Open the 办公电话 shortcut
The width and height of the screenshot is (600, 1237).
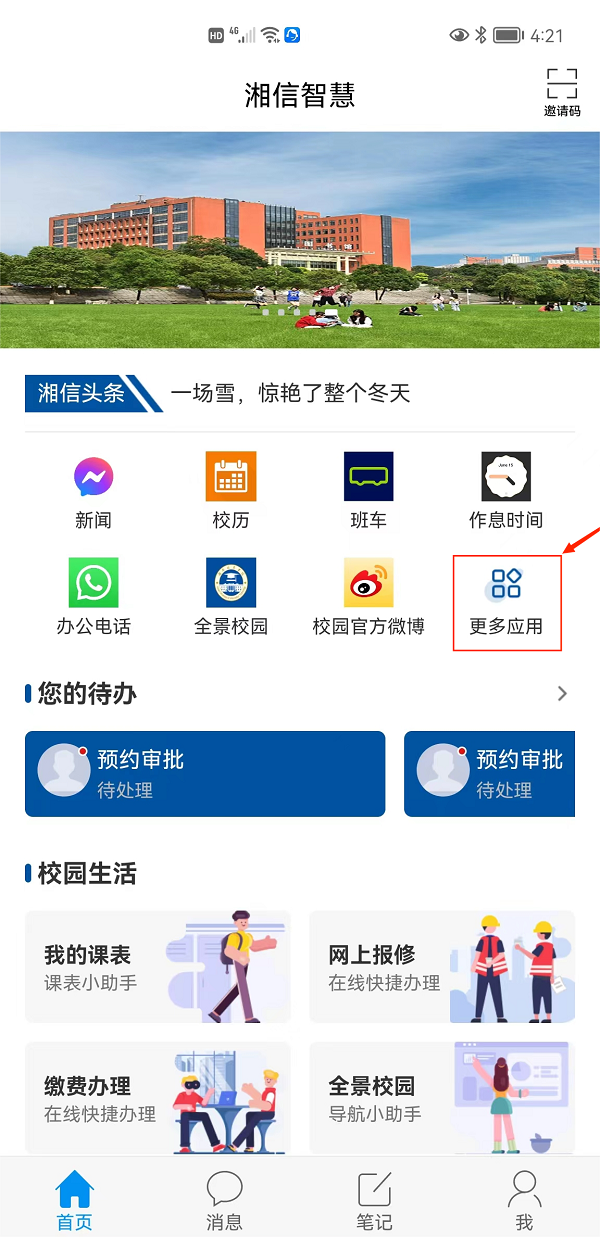93,597
